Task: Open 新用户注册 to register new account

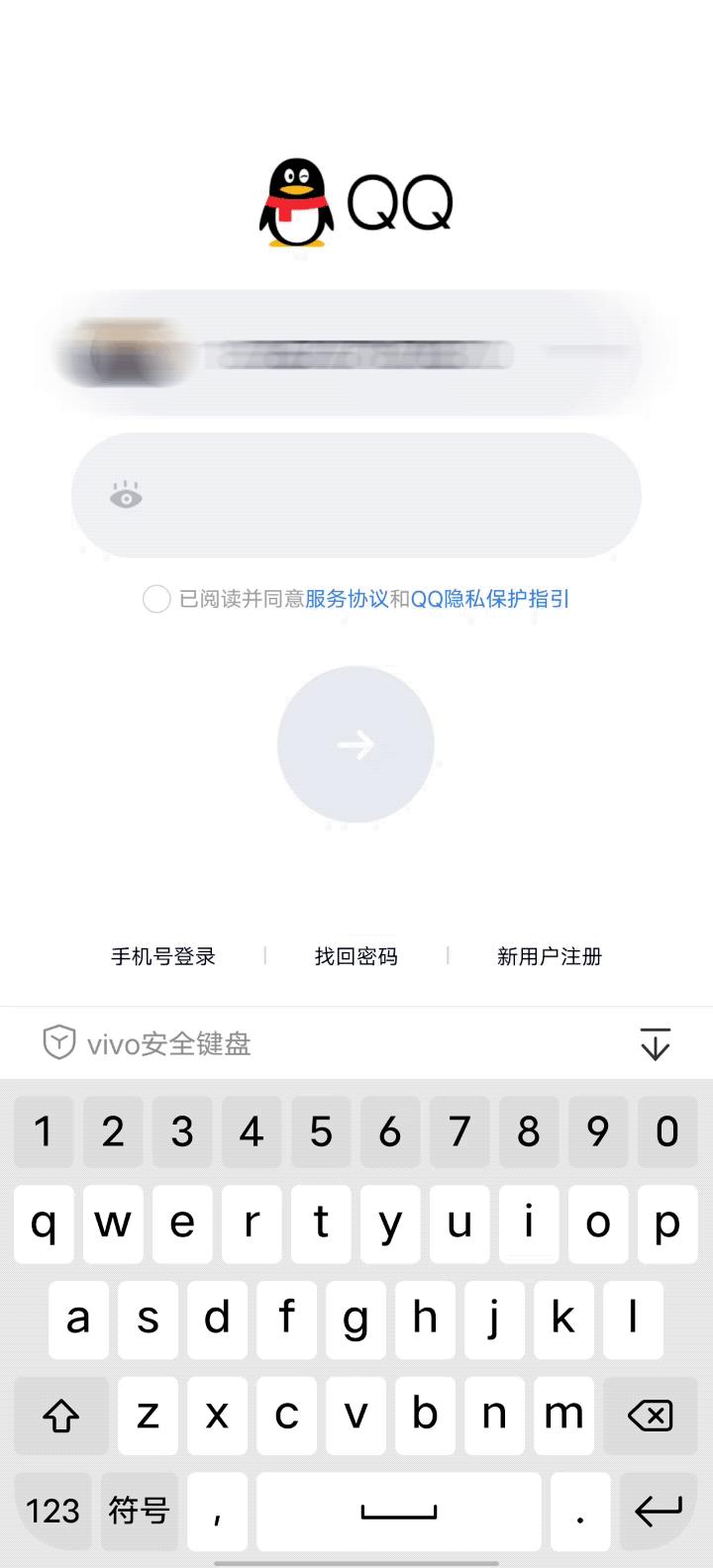Action: (548, 956)
